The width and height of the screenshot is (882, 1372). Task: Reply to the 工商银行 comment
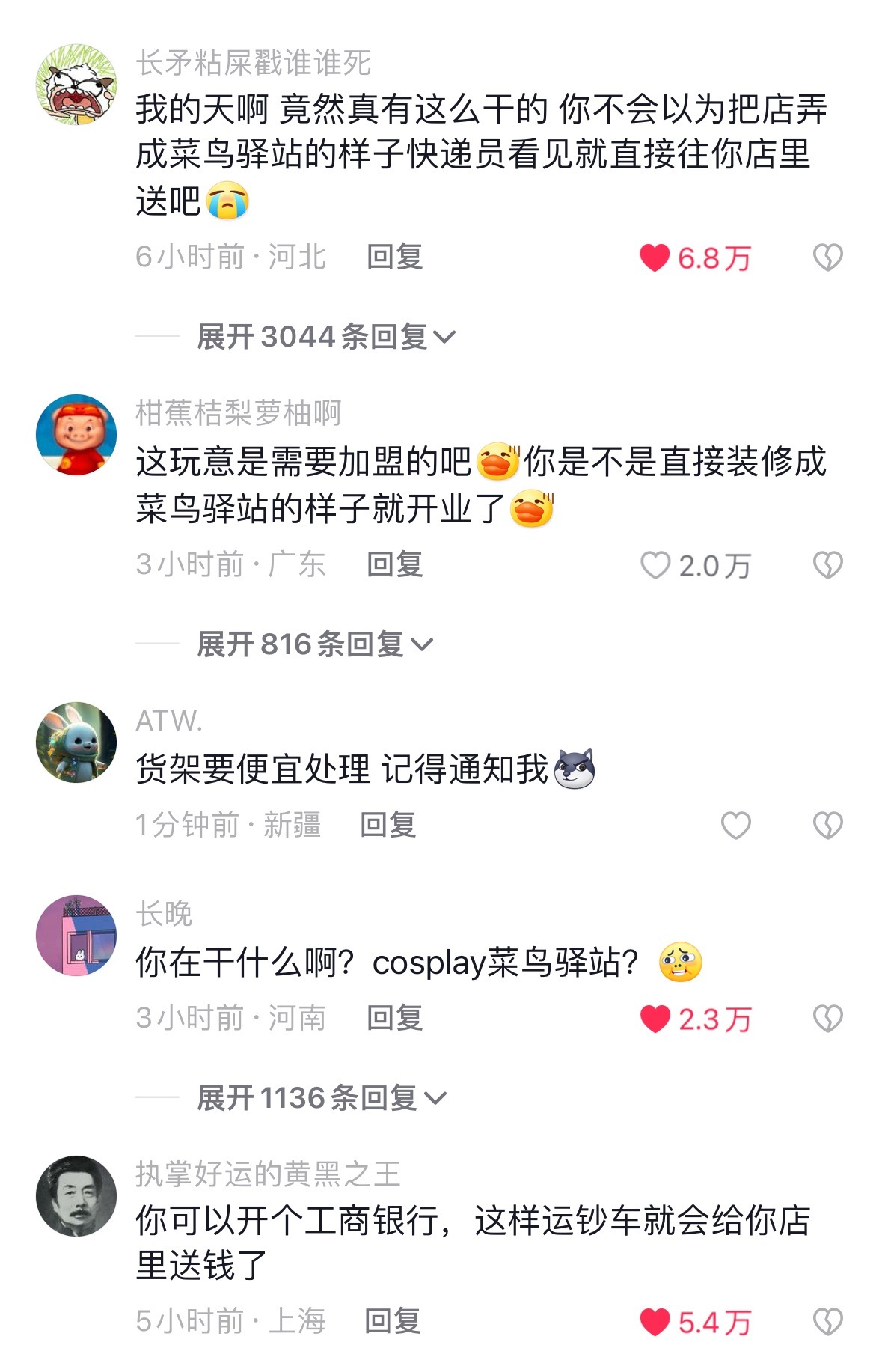[392, 1321]
